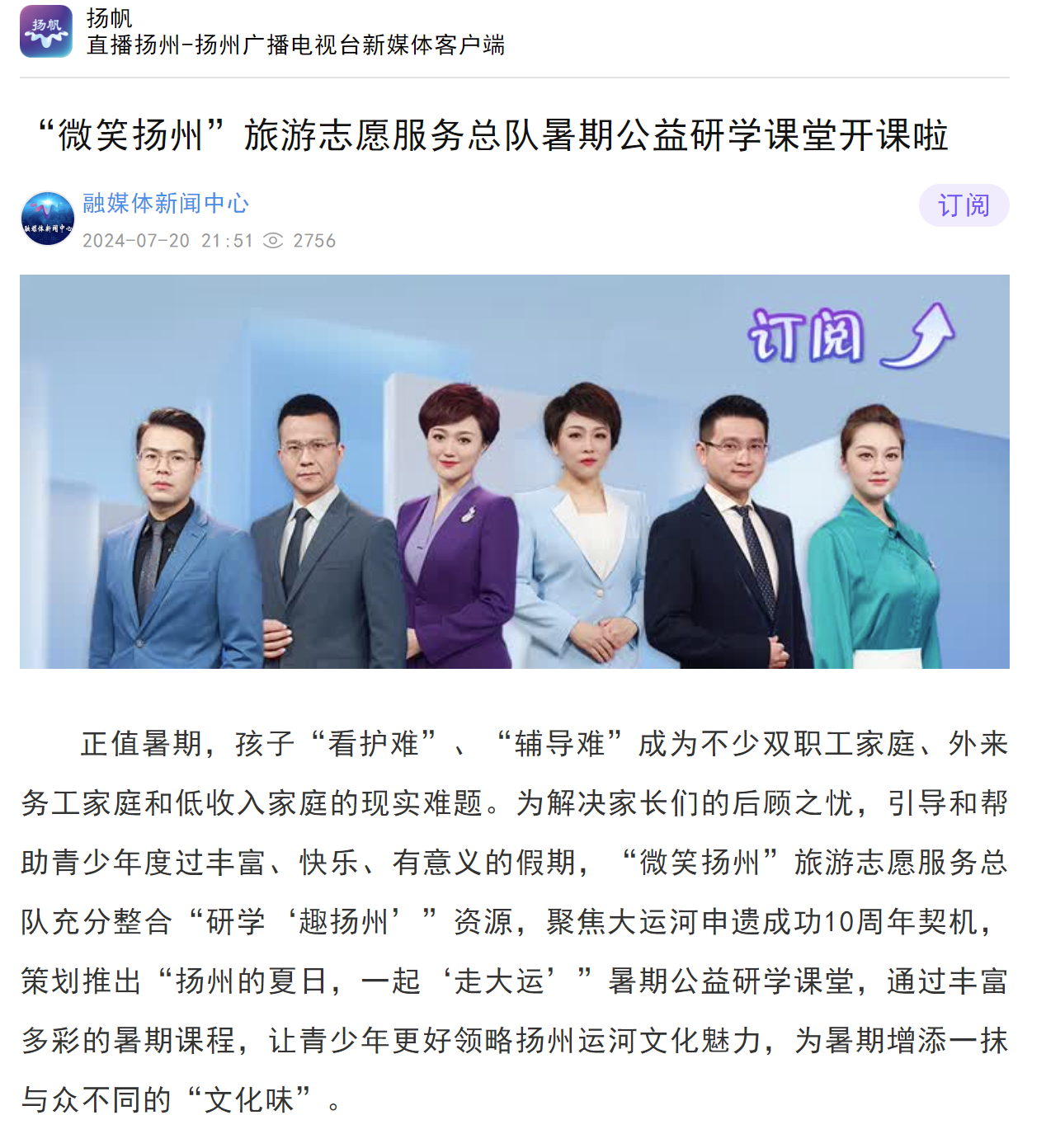
Task: Open the 融媒体新闻中心 publisher profile
Action: point(166,203)
